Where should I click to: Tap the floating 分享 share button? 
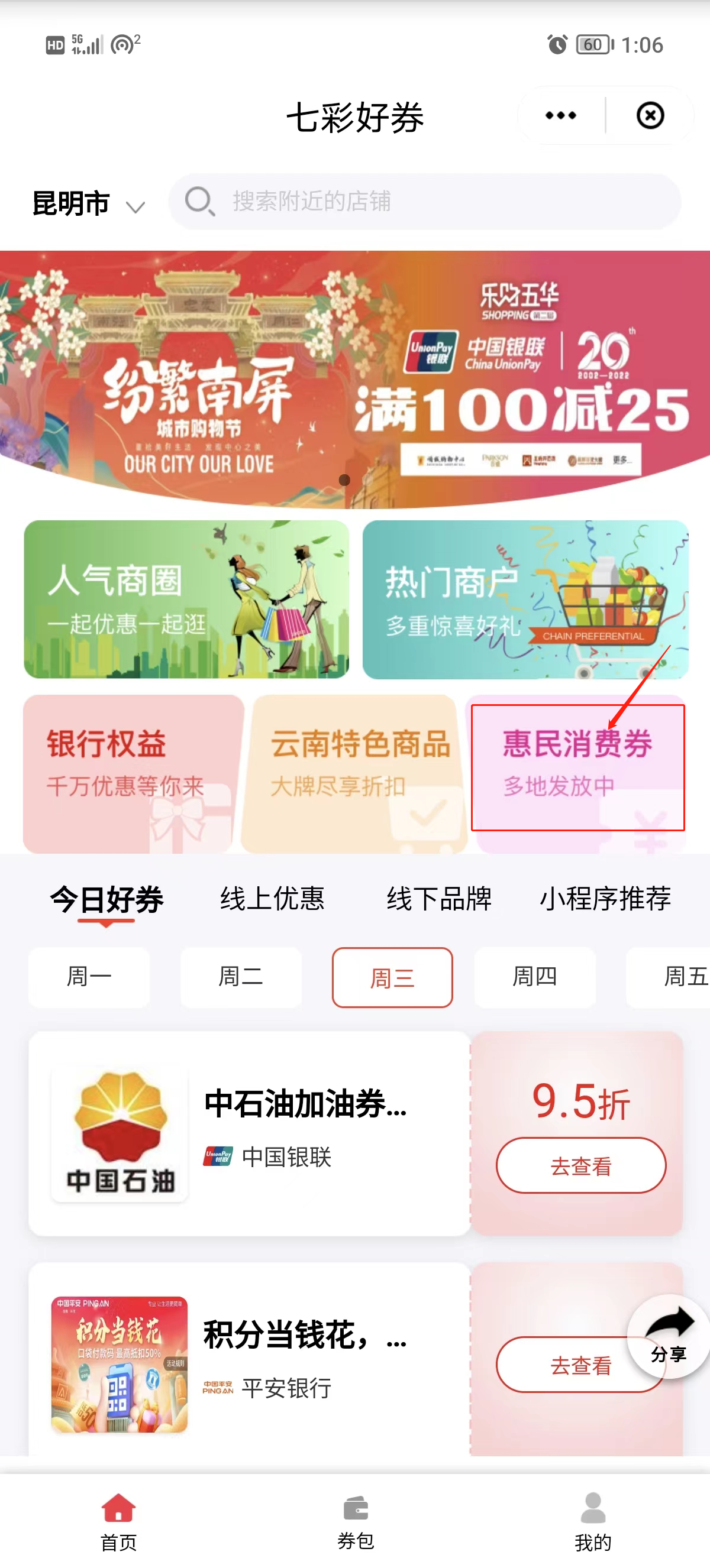668,1336
